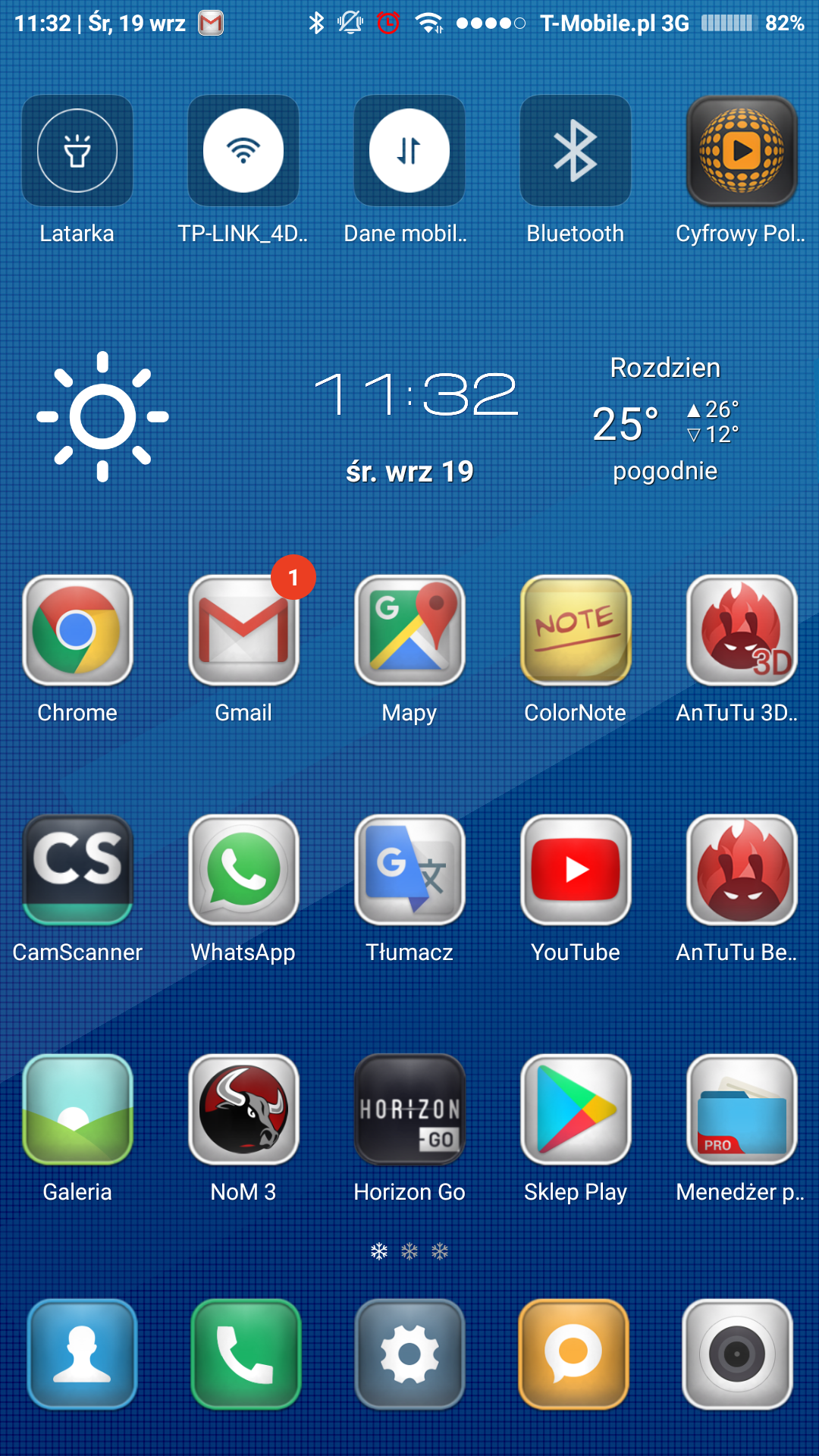Screen dimensions: 819x1456
Task: Toggle the TP-LINK Wi-Fi shortcut
Action: point(243,151)
